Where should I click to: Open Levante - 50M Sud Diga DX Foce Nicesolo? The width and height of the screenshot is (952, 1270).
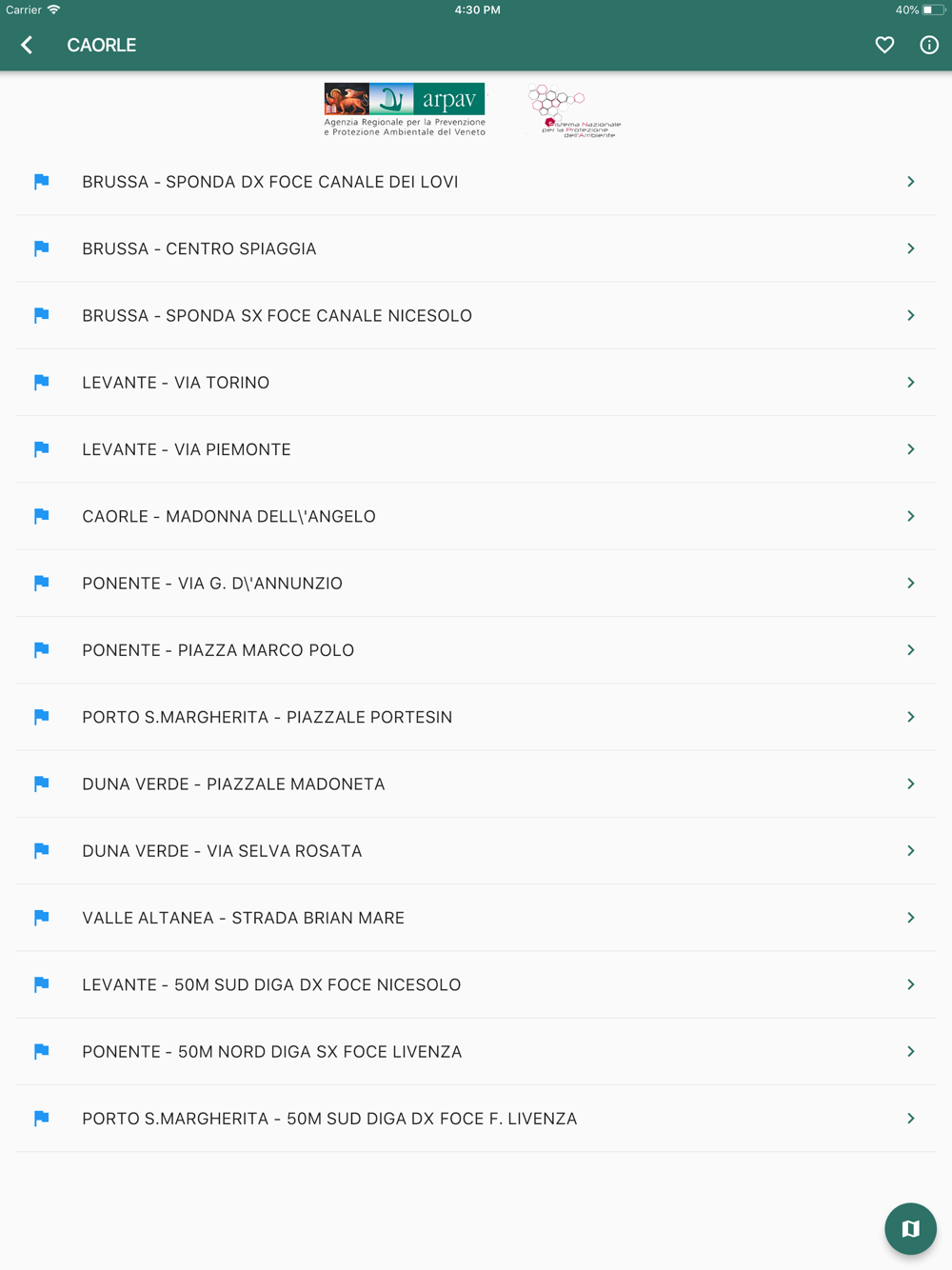point(476,985)
